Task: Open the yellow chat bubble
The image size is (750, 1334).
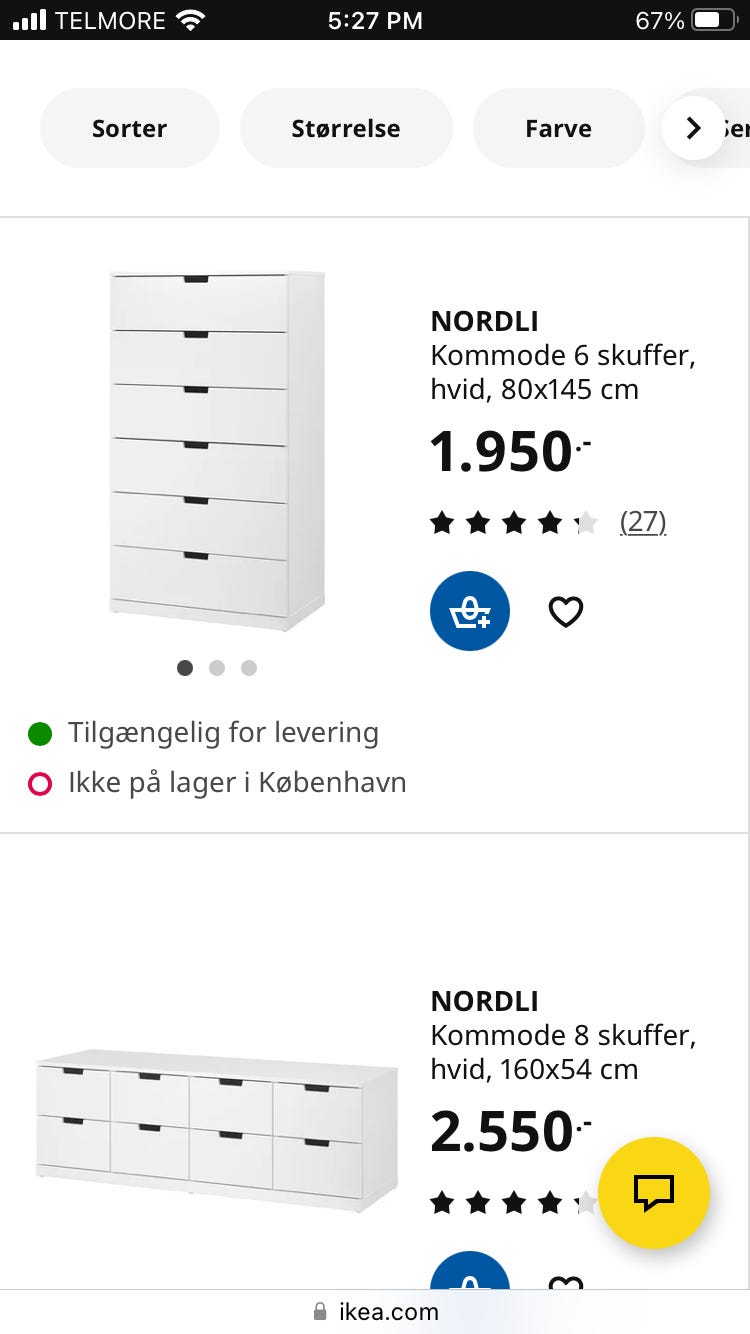Action: coord(654,1193)
